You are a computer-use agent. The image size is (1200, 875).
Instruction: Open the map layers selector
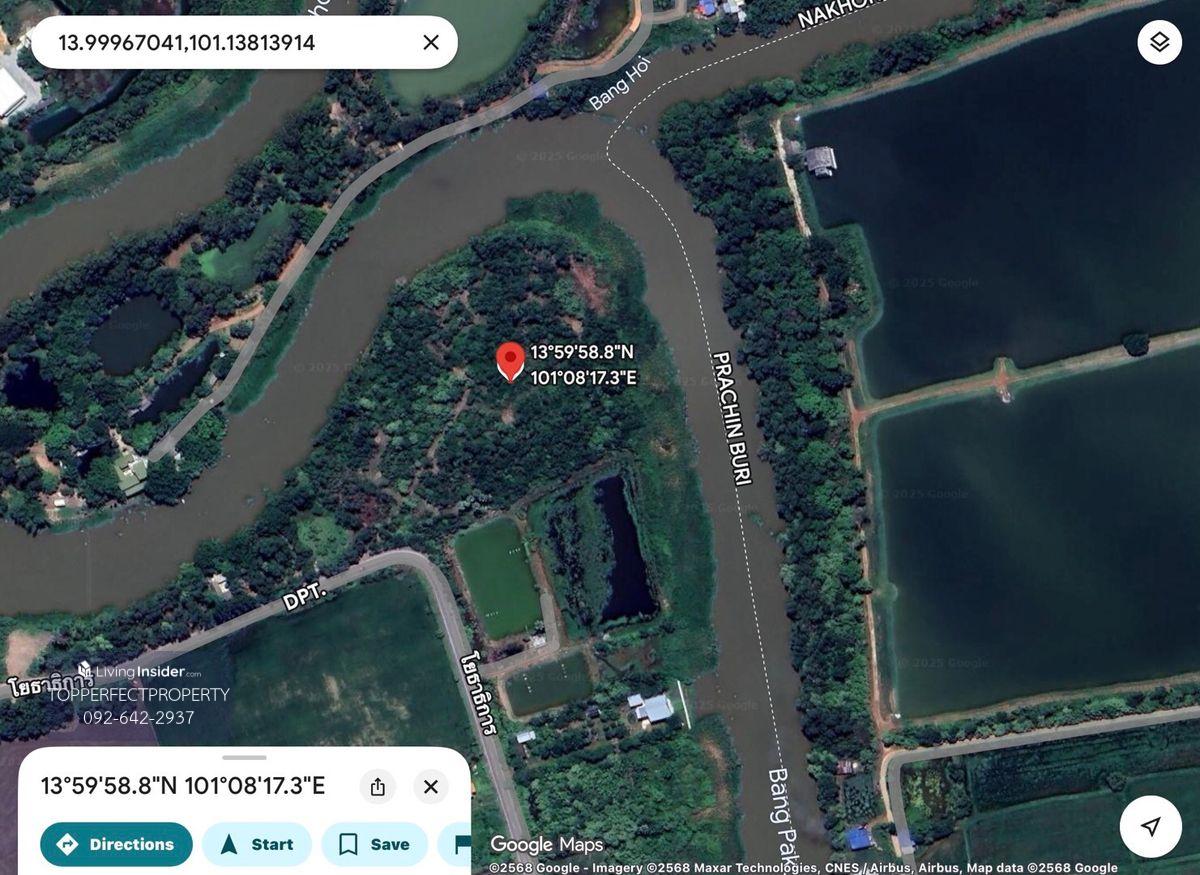(1159, 42)
